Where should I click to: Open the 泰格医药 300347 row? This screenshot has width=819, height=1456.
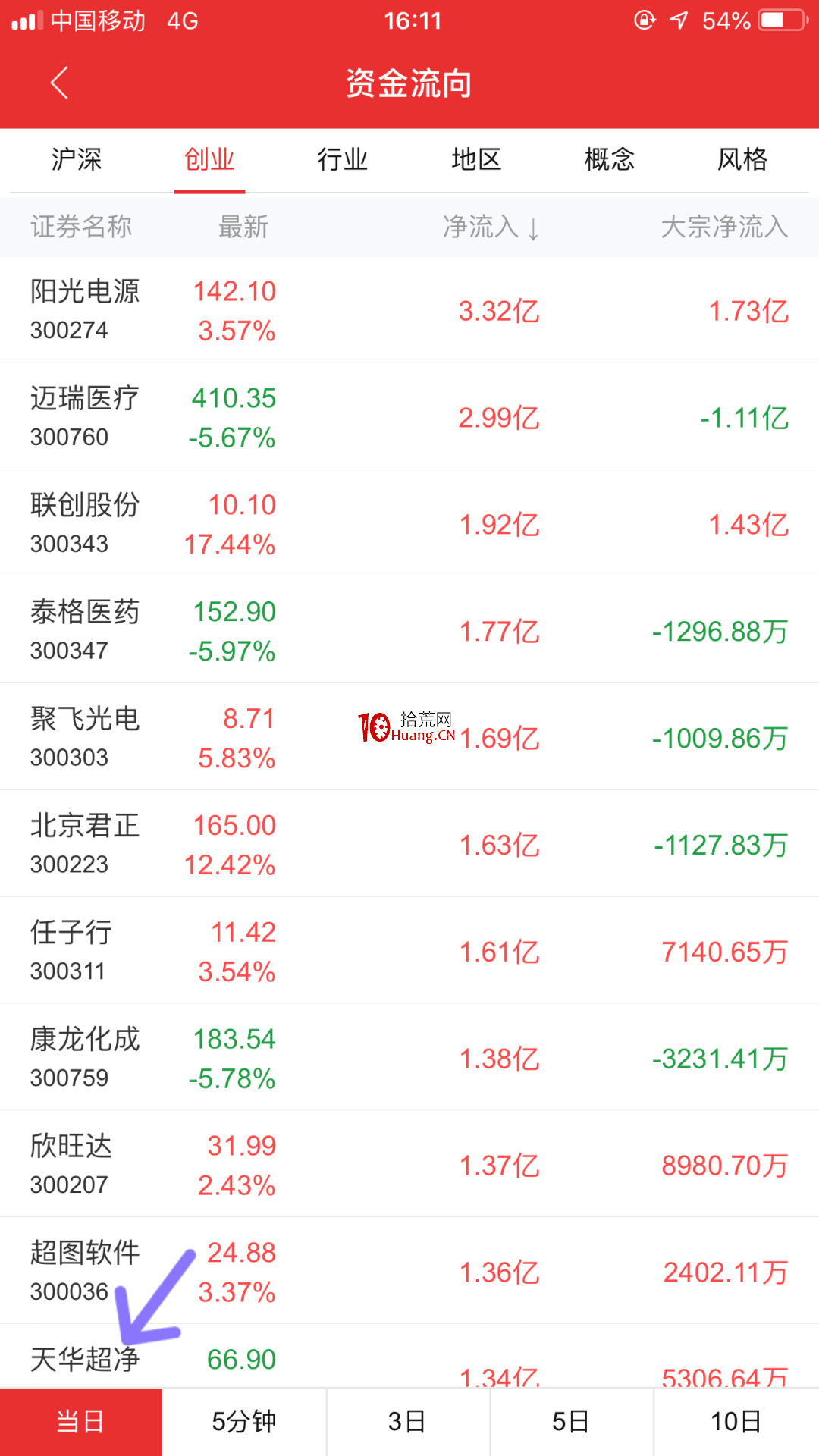[409, 630]
